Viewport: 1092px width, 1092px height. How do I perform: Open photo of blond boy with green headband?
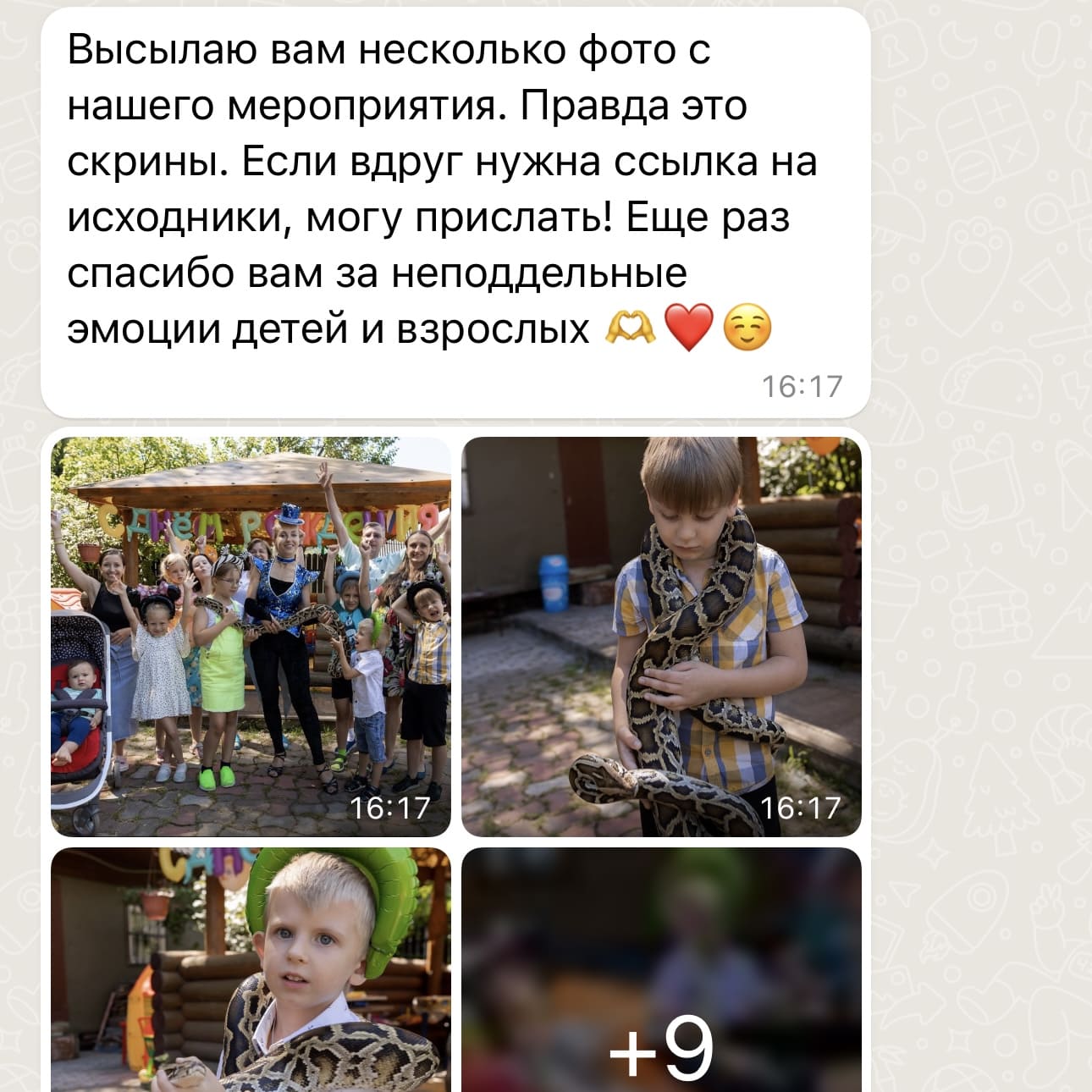[251, 969]
